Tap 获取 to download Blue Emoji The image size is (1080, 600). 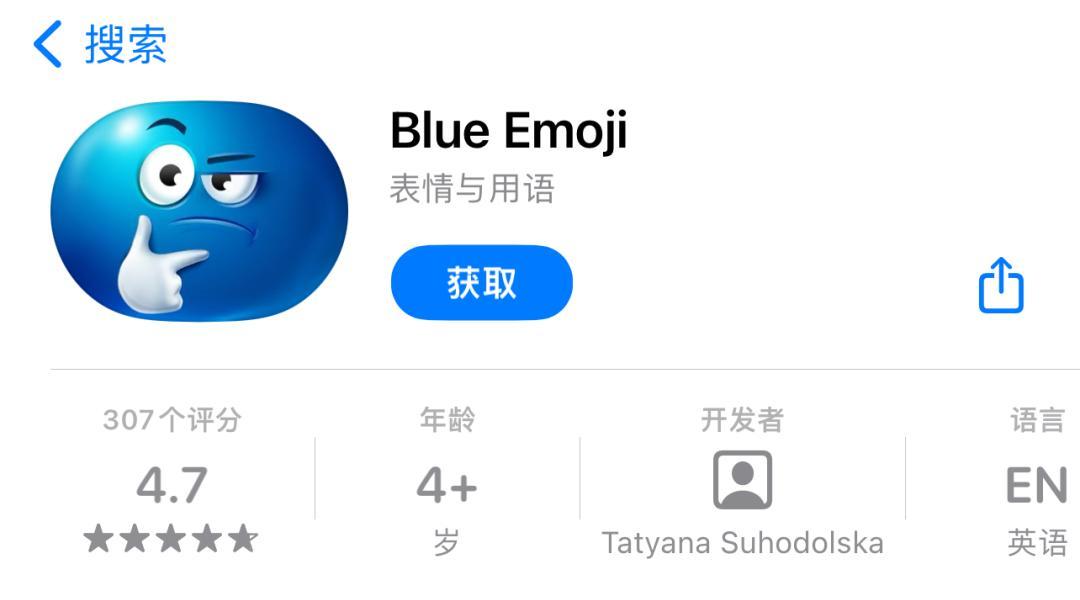(481, 283)
